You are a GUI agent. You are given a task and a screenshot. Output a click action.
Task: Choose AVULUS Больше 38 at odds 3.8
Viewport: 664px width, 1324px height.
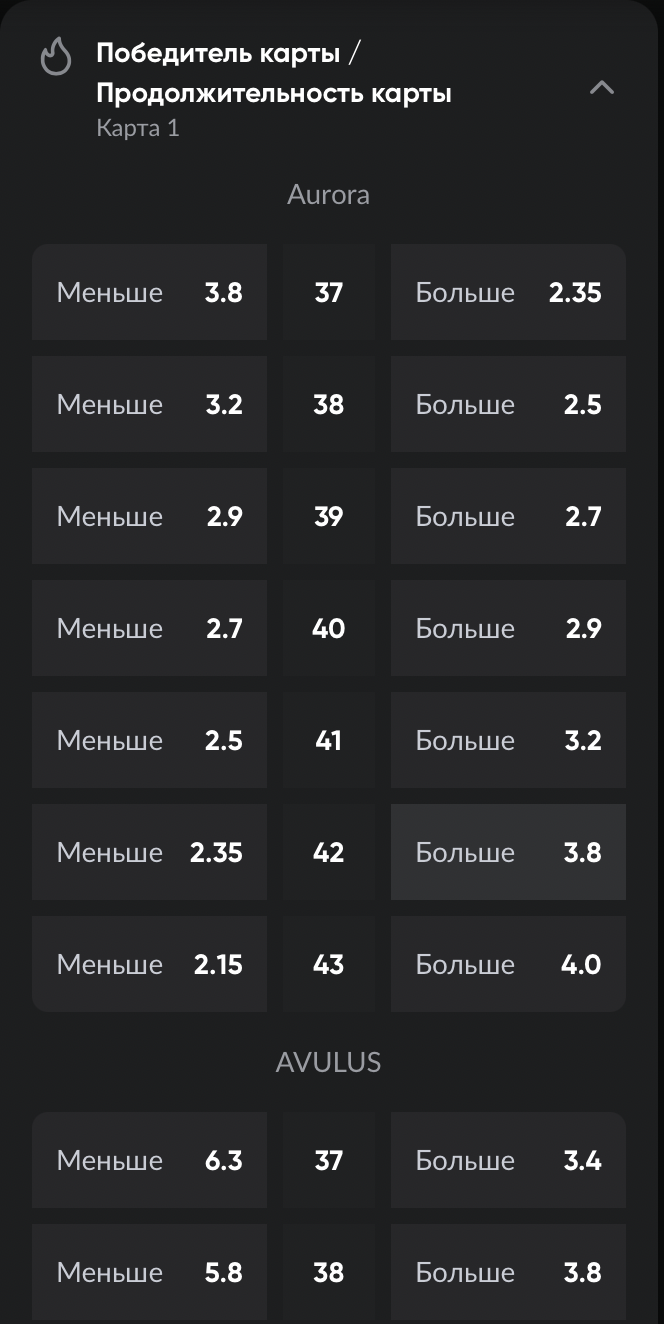click(x=508, y=1272)
